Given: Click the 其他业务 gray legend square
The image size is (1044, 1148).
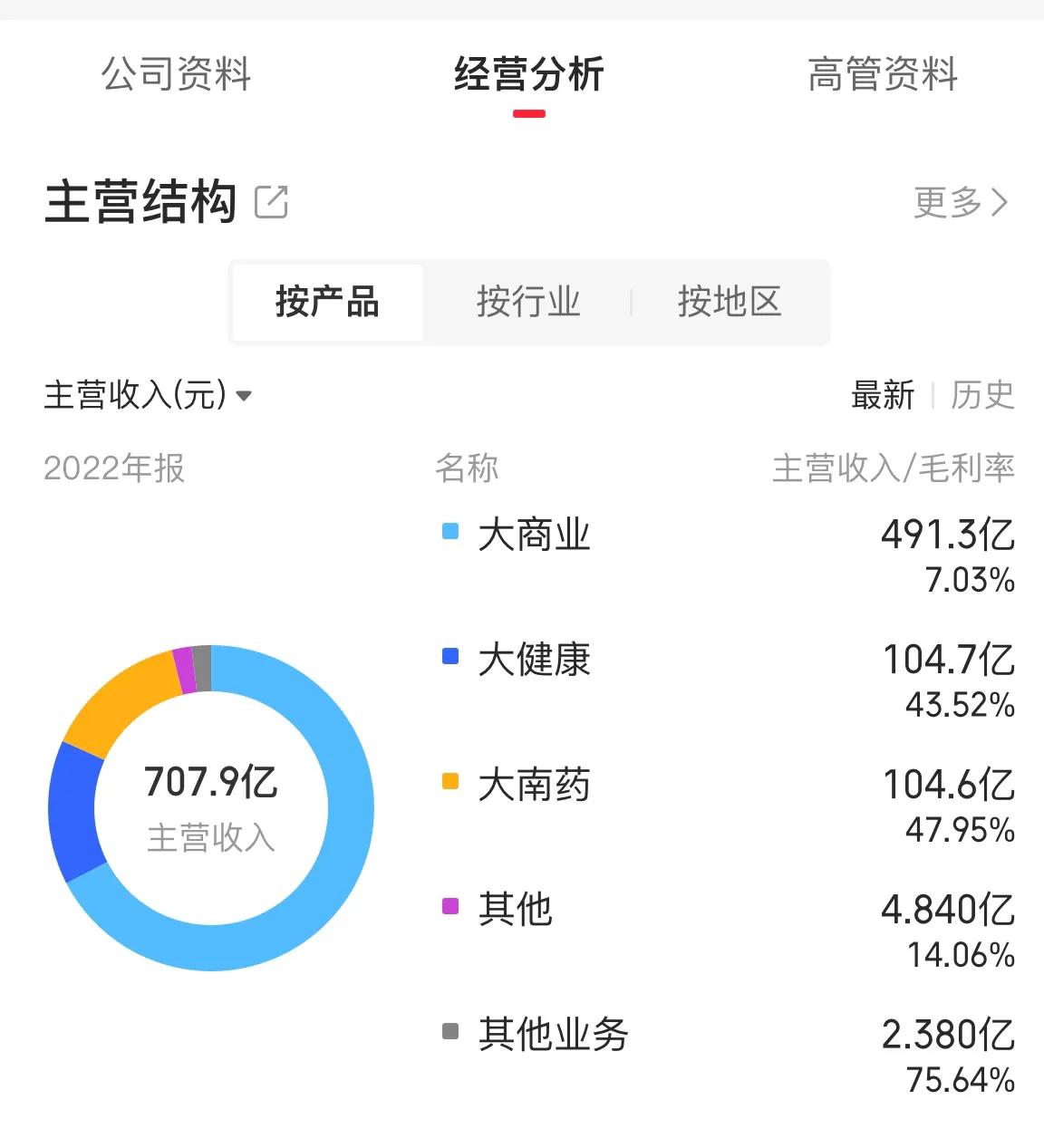Looking at the screenshot, I should click(449, 1030).
